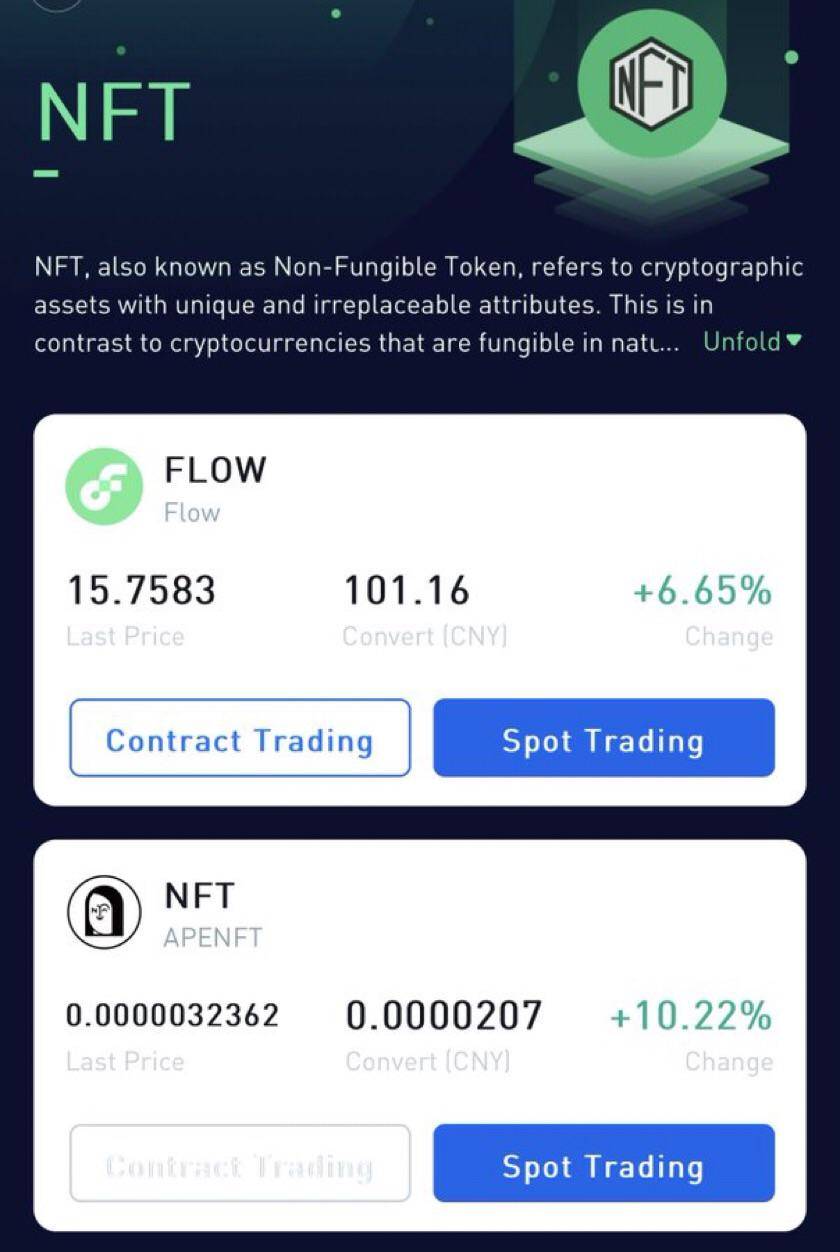Select the APENFT +10.22% change value
The width and height of the screenshot is (840, 1252).
coord(690,1016)
